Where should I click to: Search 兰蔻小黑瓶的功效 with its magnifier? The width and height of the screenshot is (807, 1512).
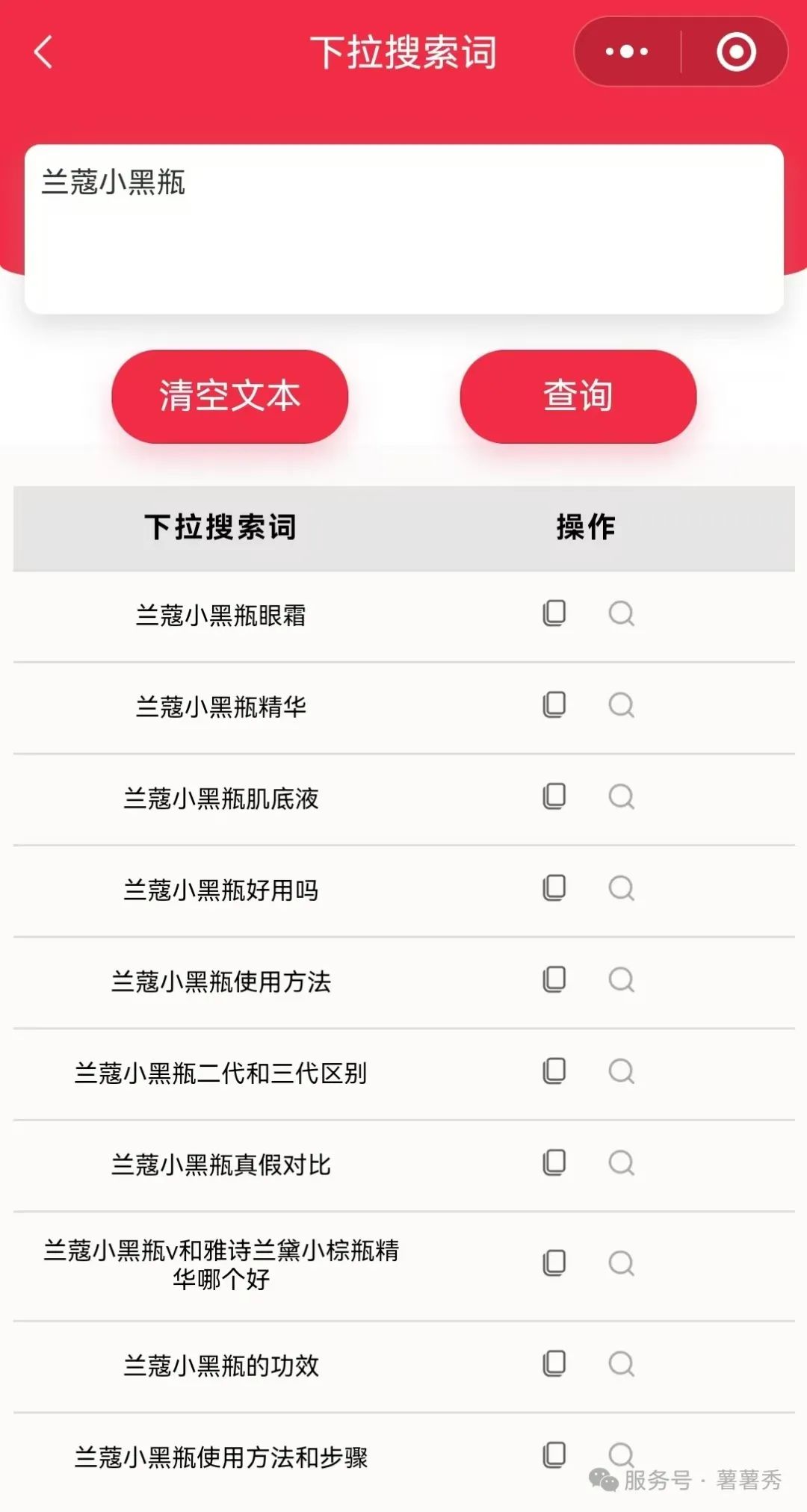pos(621,1364)
